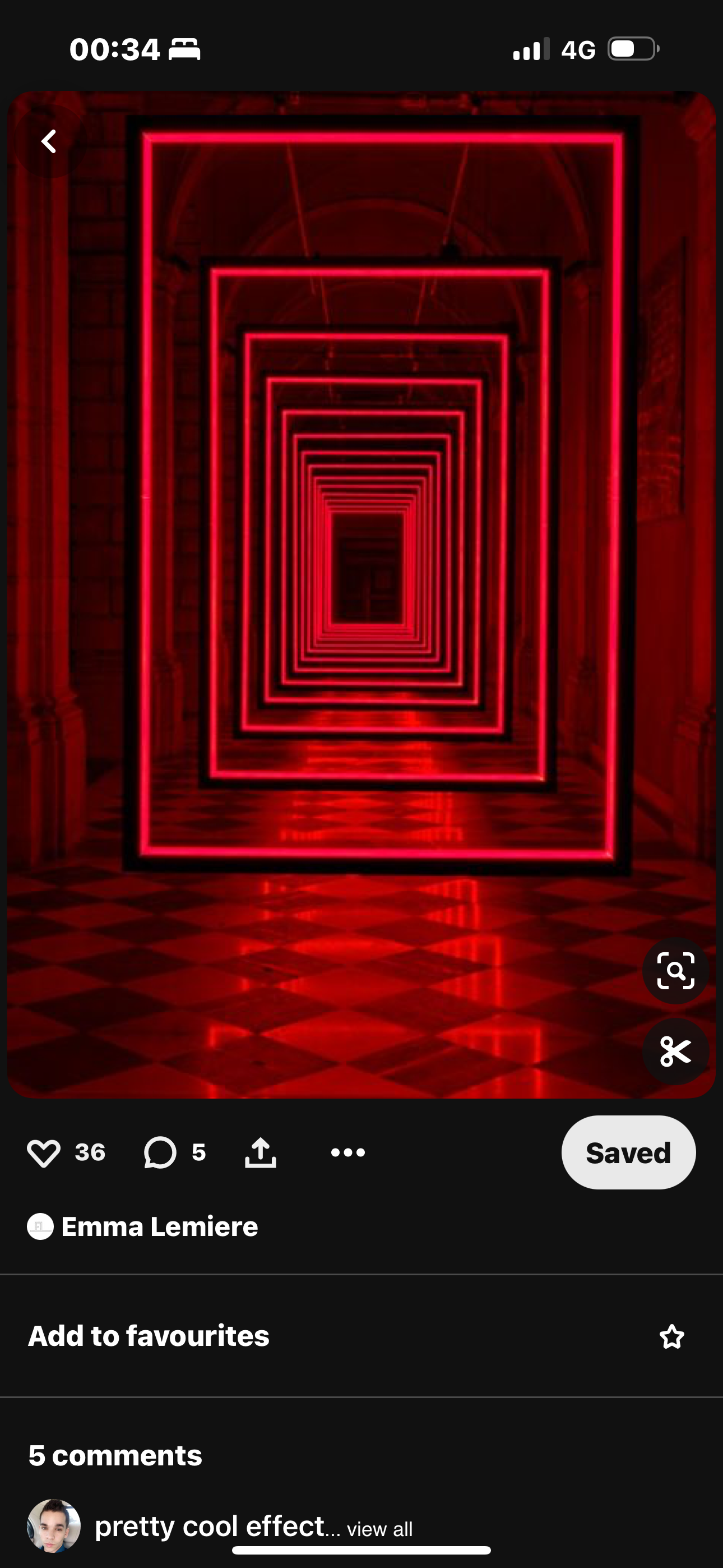Open Emma Lemiere's profile
Viewport: 723px width, 1568px height.
click(x=159, y=1226)
